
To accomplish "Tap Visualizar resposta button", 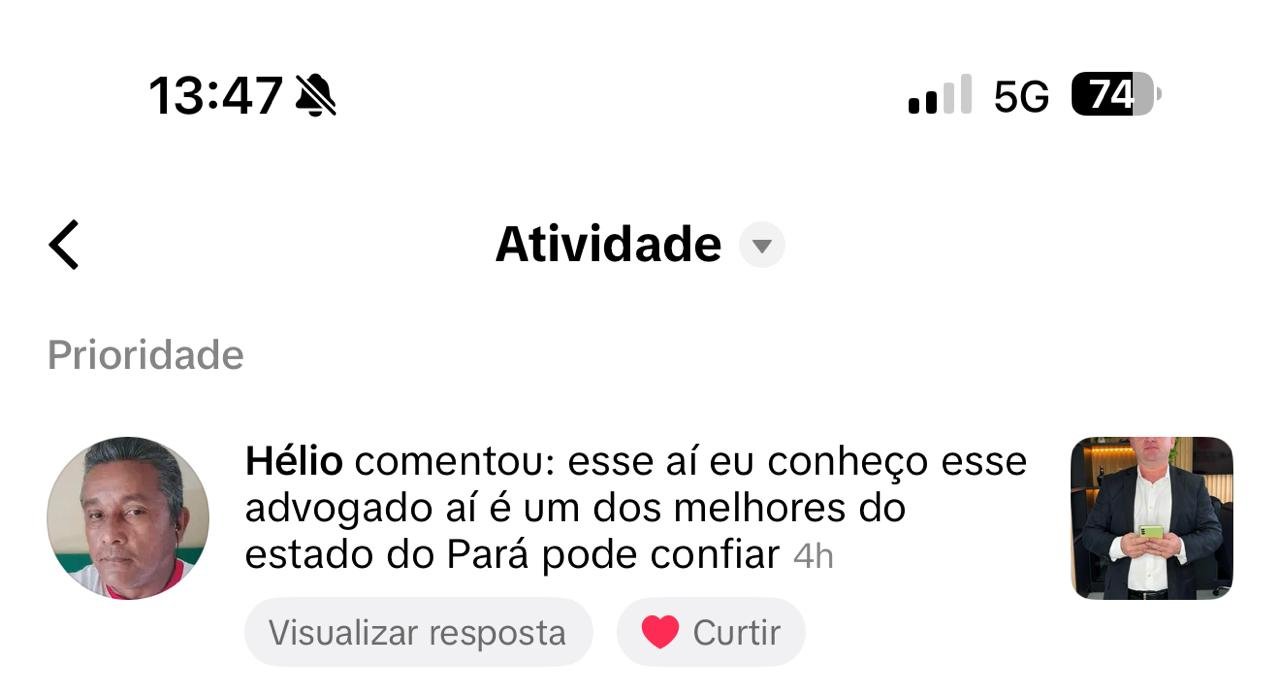I will (x=418, y=632).
